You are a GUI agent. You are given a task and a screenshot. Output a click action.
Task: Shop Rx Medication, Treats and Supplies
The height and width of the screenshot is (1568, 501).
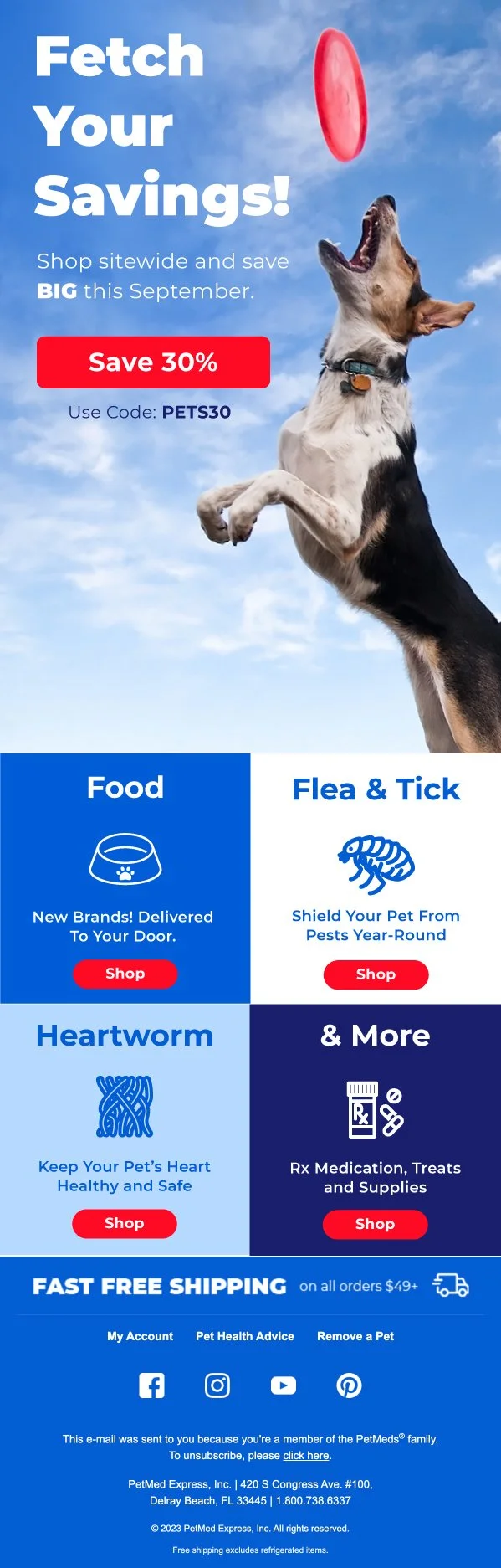375,1224
